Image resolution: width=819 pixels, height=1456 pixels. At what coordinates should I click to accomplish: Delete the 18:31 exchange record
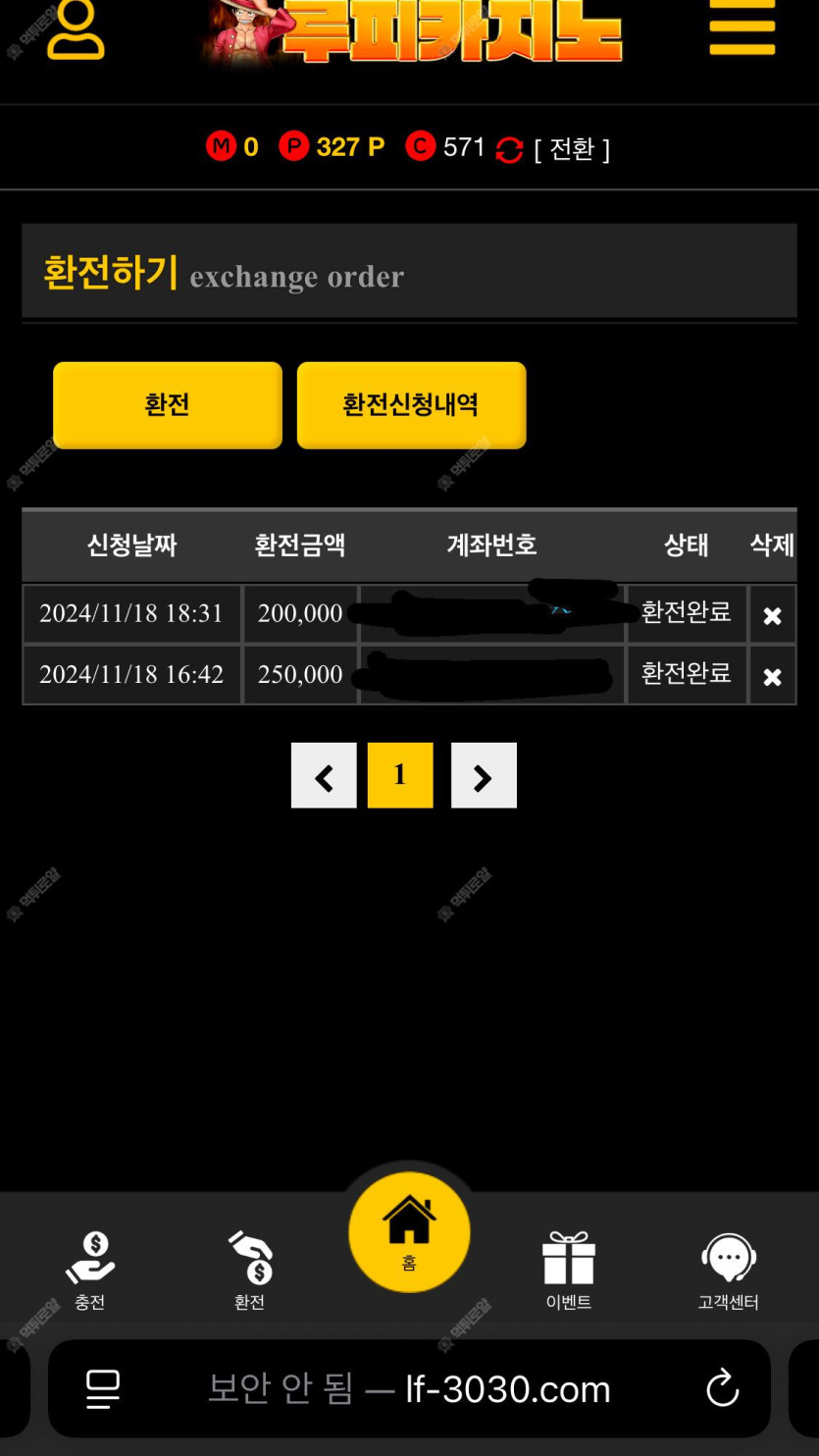(772, 615)
